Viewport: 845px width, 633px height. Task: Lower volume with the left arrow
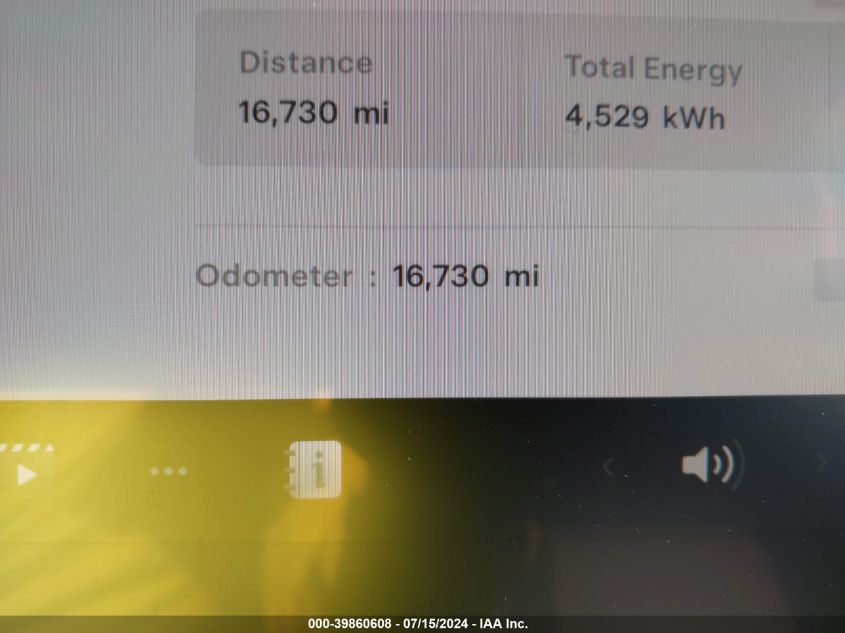607,465
